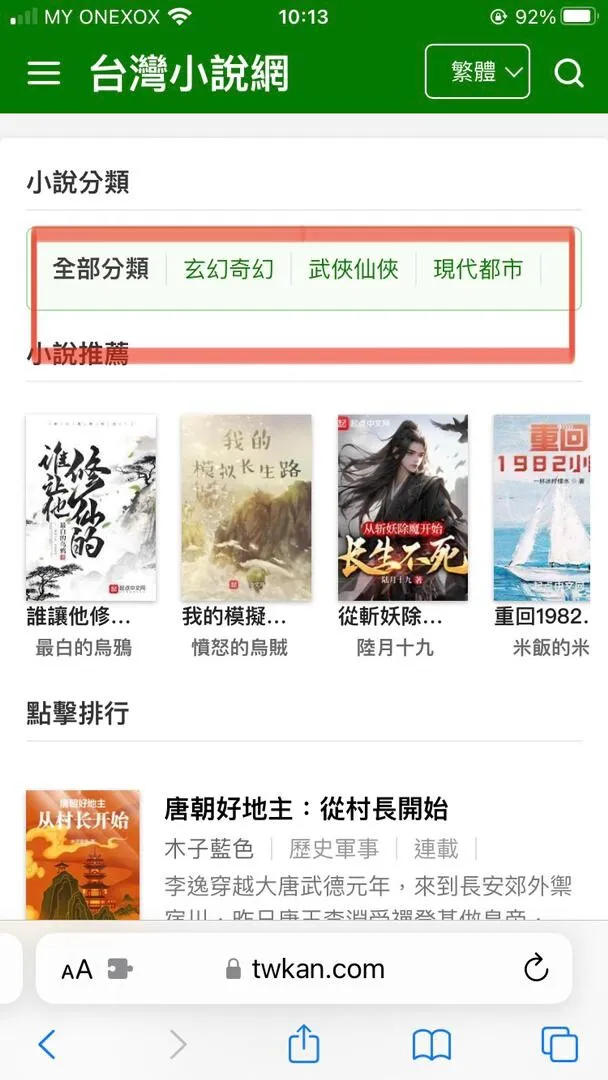Open the 繁體 language dropdown
Screen dimensions: 608x1080
point(477,72)
